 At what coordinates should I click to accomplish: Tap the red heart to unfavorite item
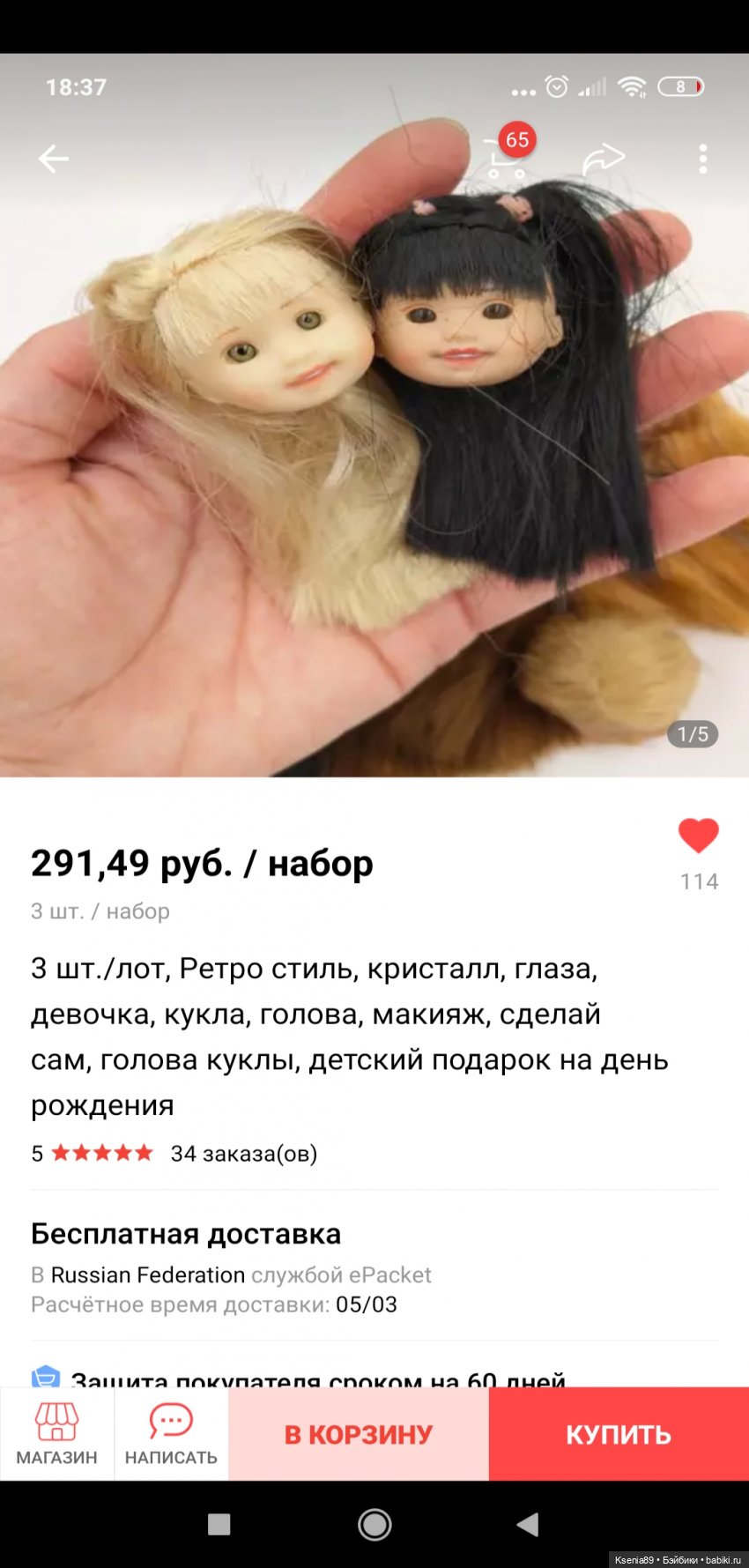pyautogui.click(x=698, y=836)
